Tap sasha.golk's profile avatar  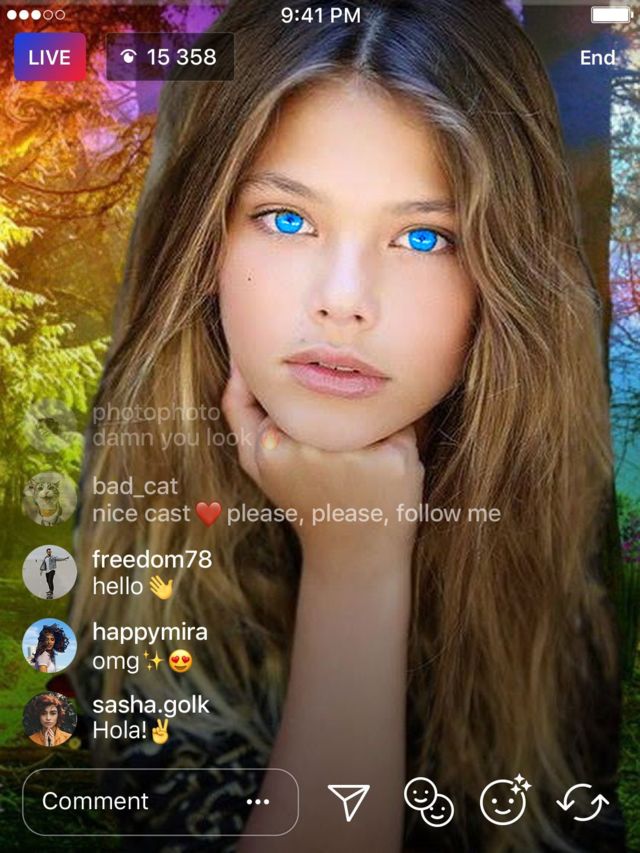pyautogui.click(x=49, y=718)
